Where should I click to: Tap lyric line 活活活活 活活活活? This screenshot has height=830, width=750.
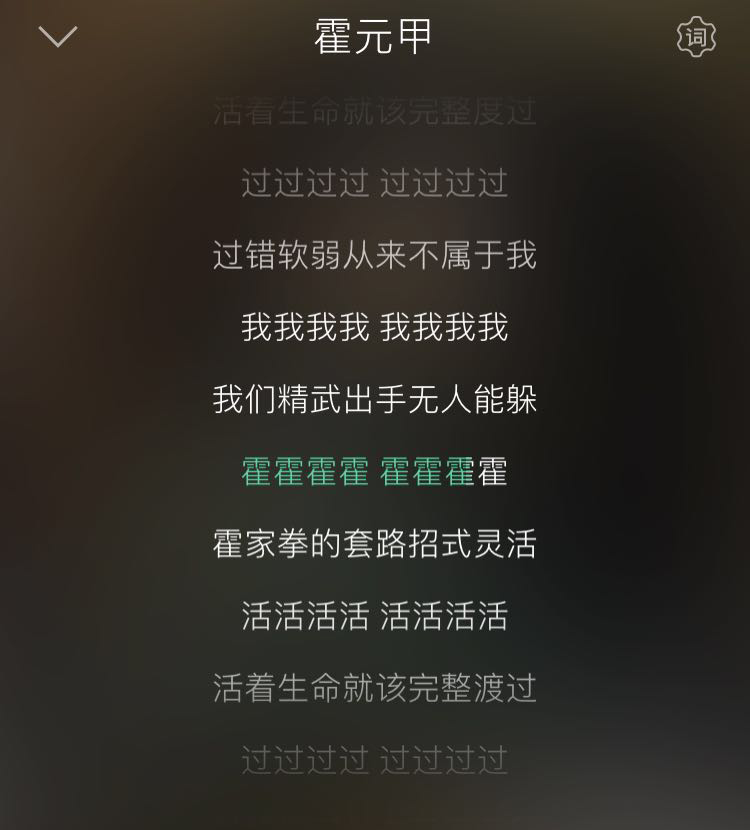pos(375,616)
